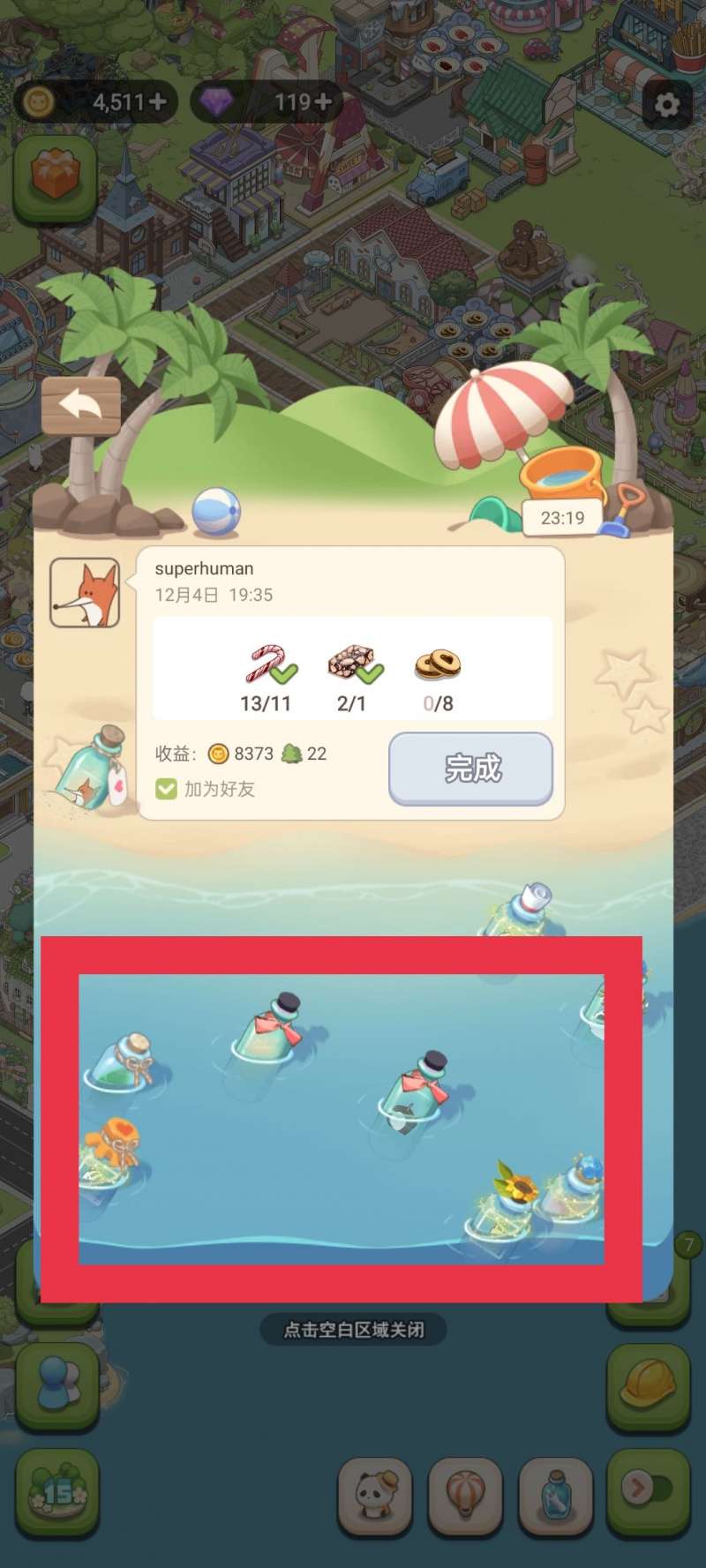Viewport: 706px width, 1568px height.
Task: Open the orange gift box
Action: click(55, 177)
